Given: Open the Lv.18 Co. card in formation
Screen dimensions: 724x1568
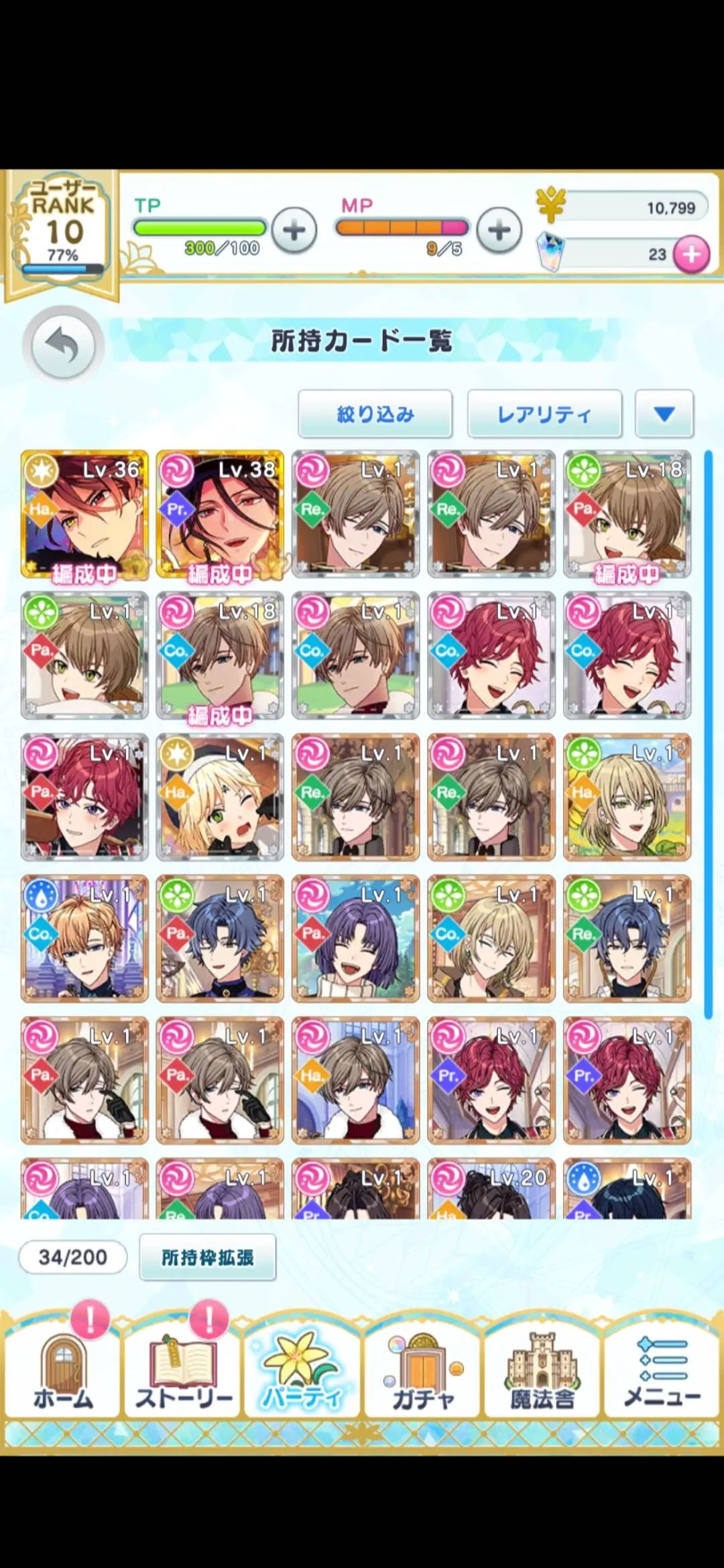Looking at the screenshot, I should tap(220, 655).
